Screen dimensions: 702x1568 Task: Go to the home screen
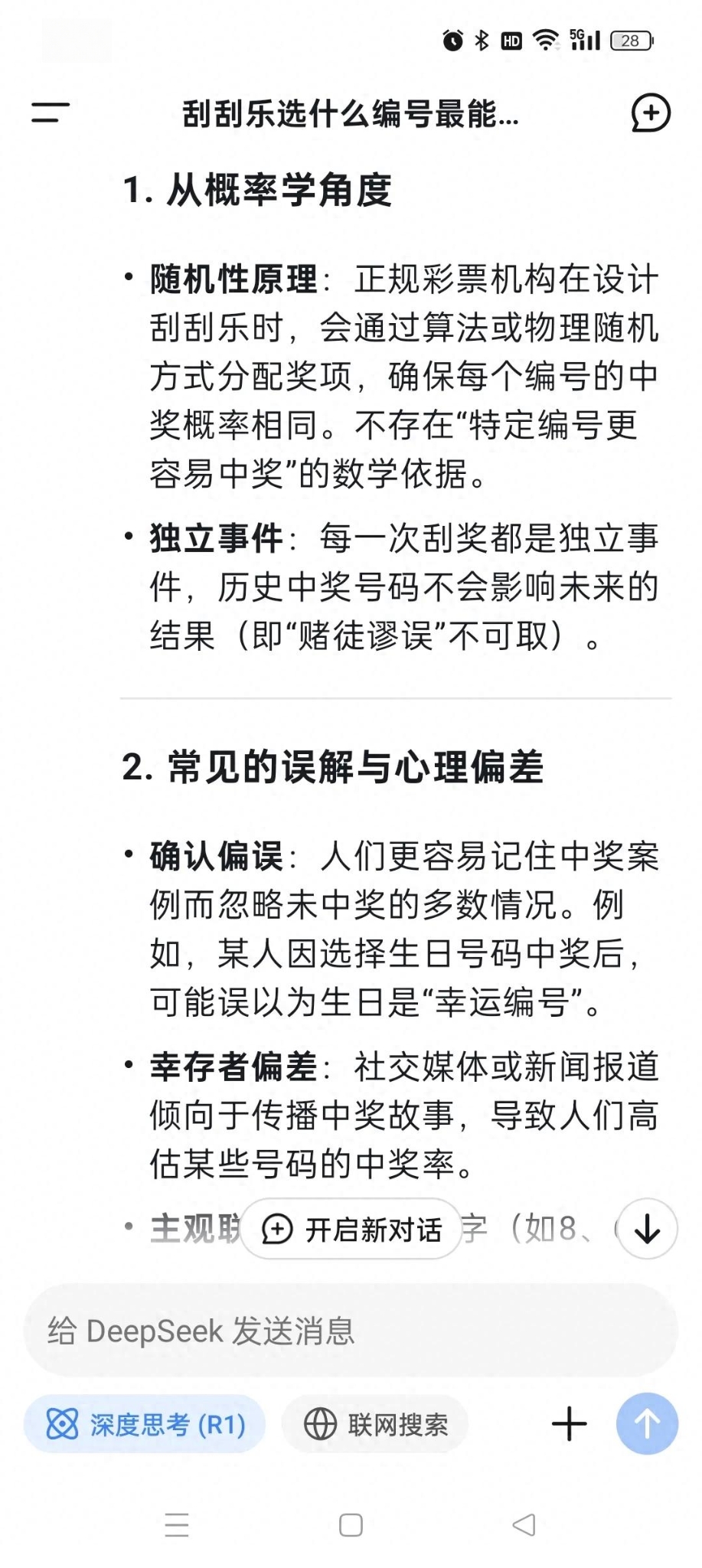pos(351,1525)
